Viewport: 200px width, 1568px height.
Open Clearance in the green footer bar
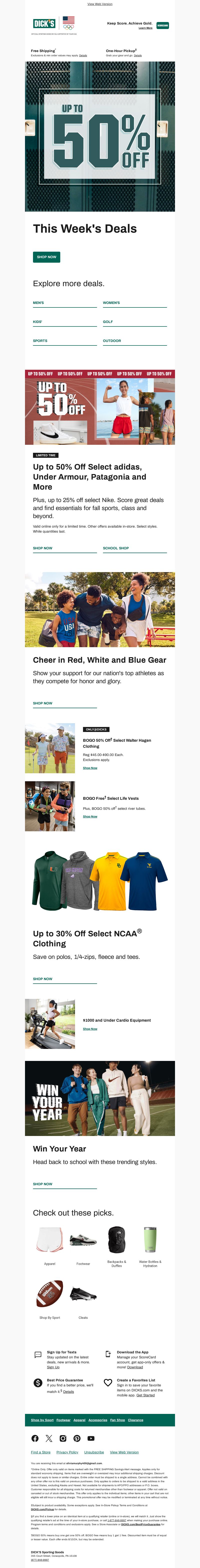135,1420
